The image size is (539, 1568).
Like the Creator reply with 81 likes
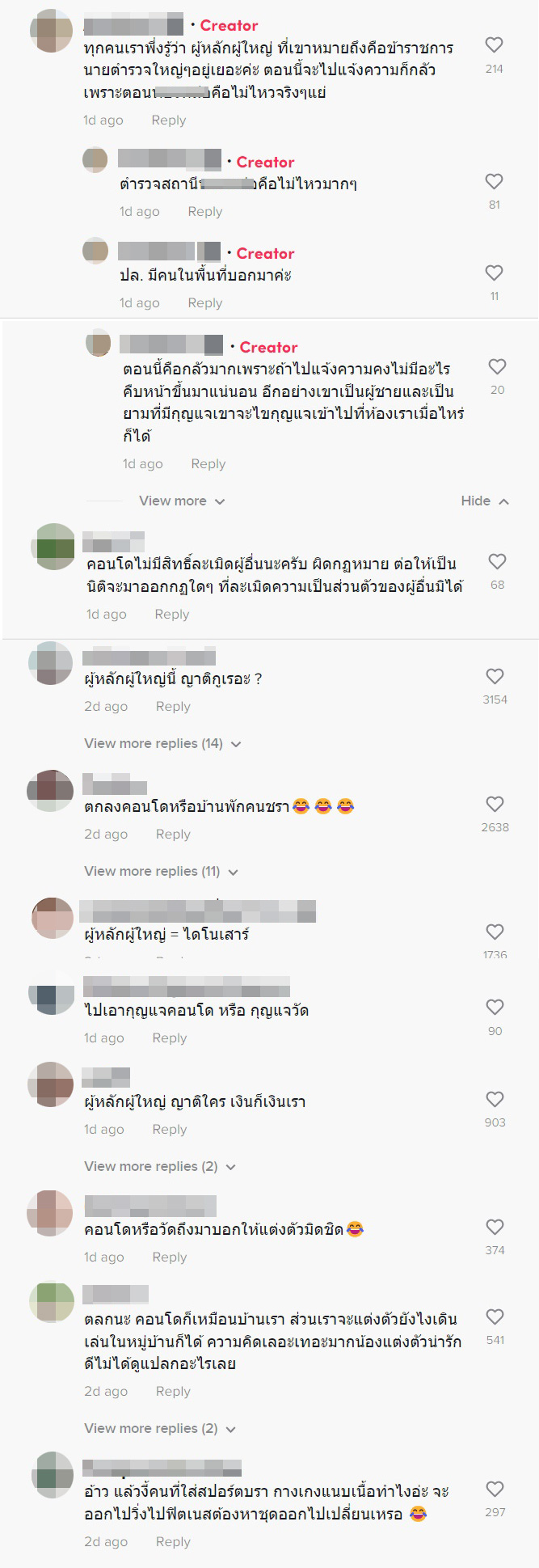point(494,182)
